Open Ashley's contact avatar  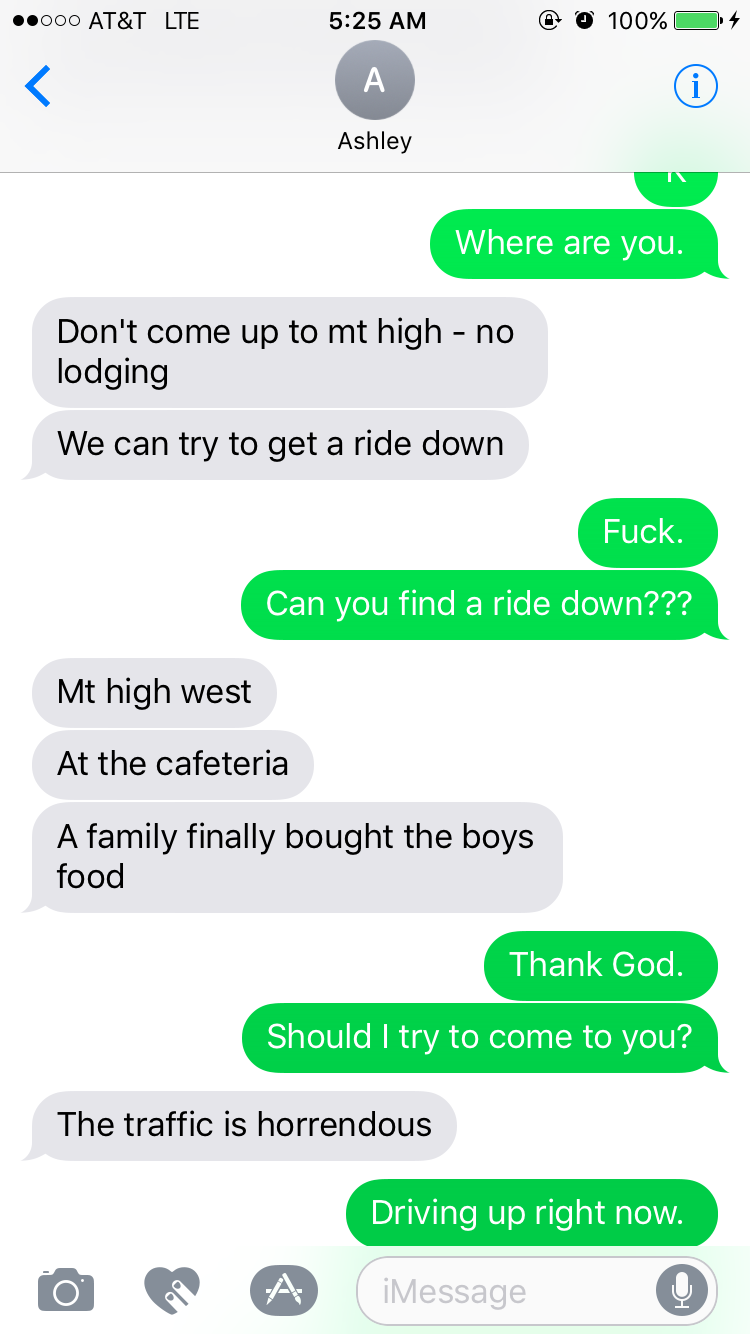pyautogui.click(x=374, y=82)
